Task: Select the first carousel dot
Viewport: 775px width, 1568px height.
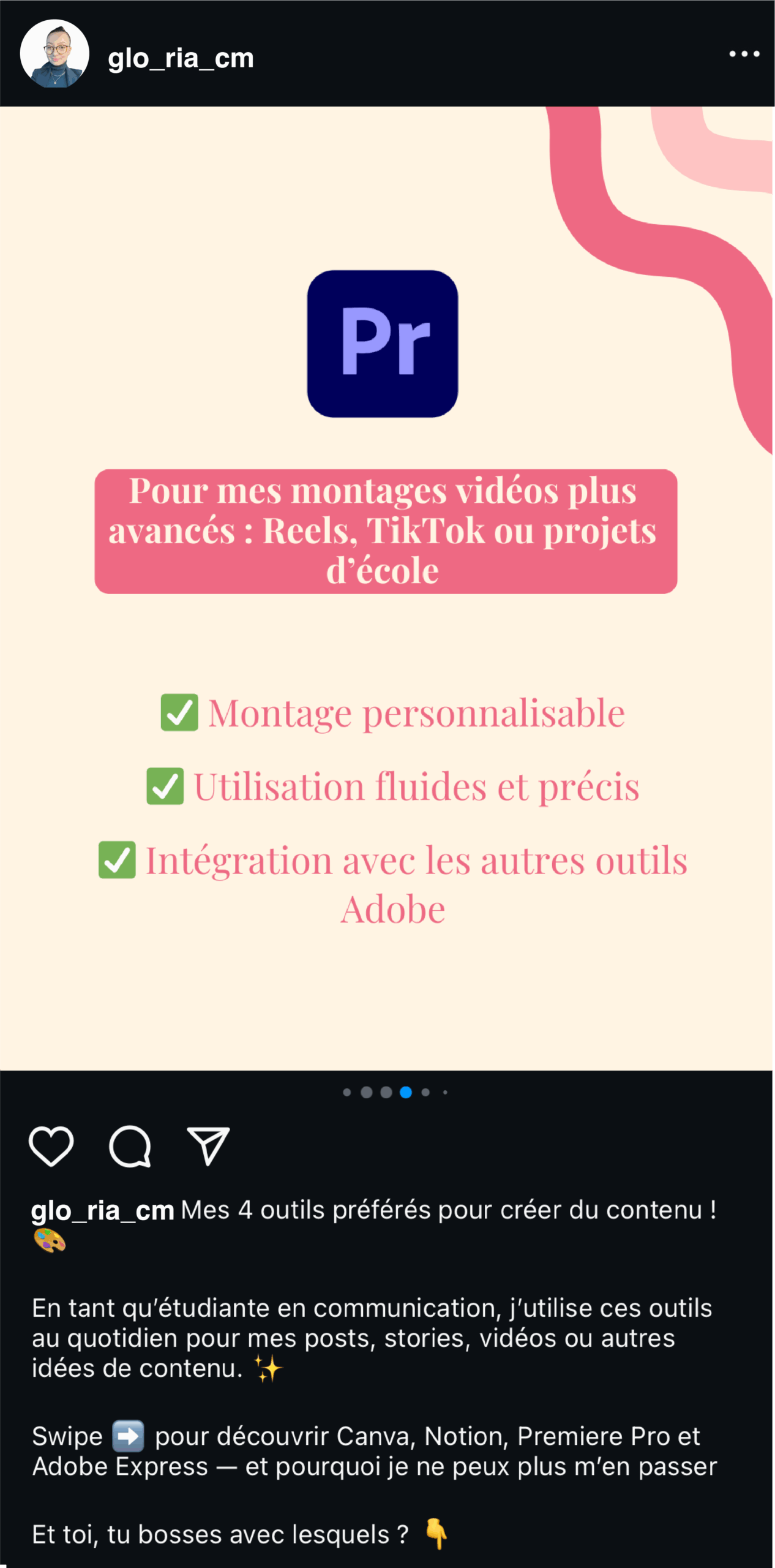Action: pos(346,1091)
